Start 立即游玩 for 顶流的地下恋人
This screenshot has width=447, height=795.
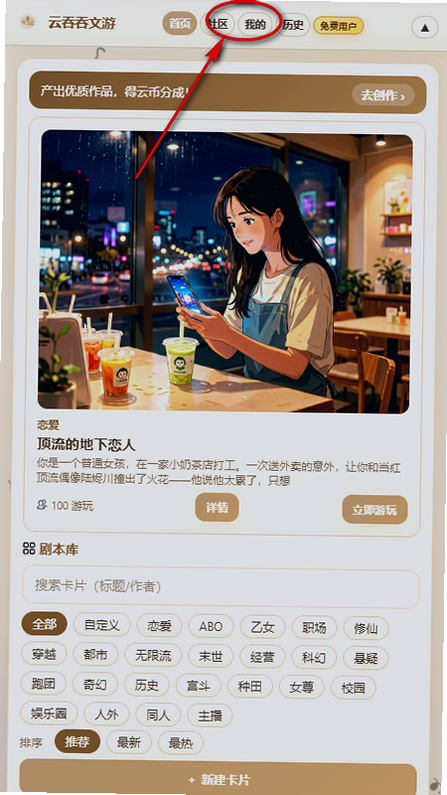click(375, 510)
